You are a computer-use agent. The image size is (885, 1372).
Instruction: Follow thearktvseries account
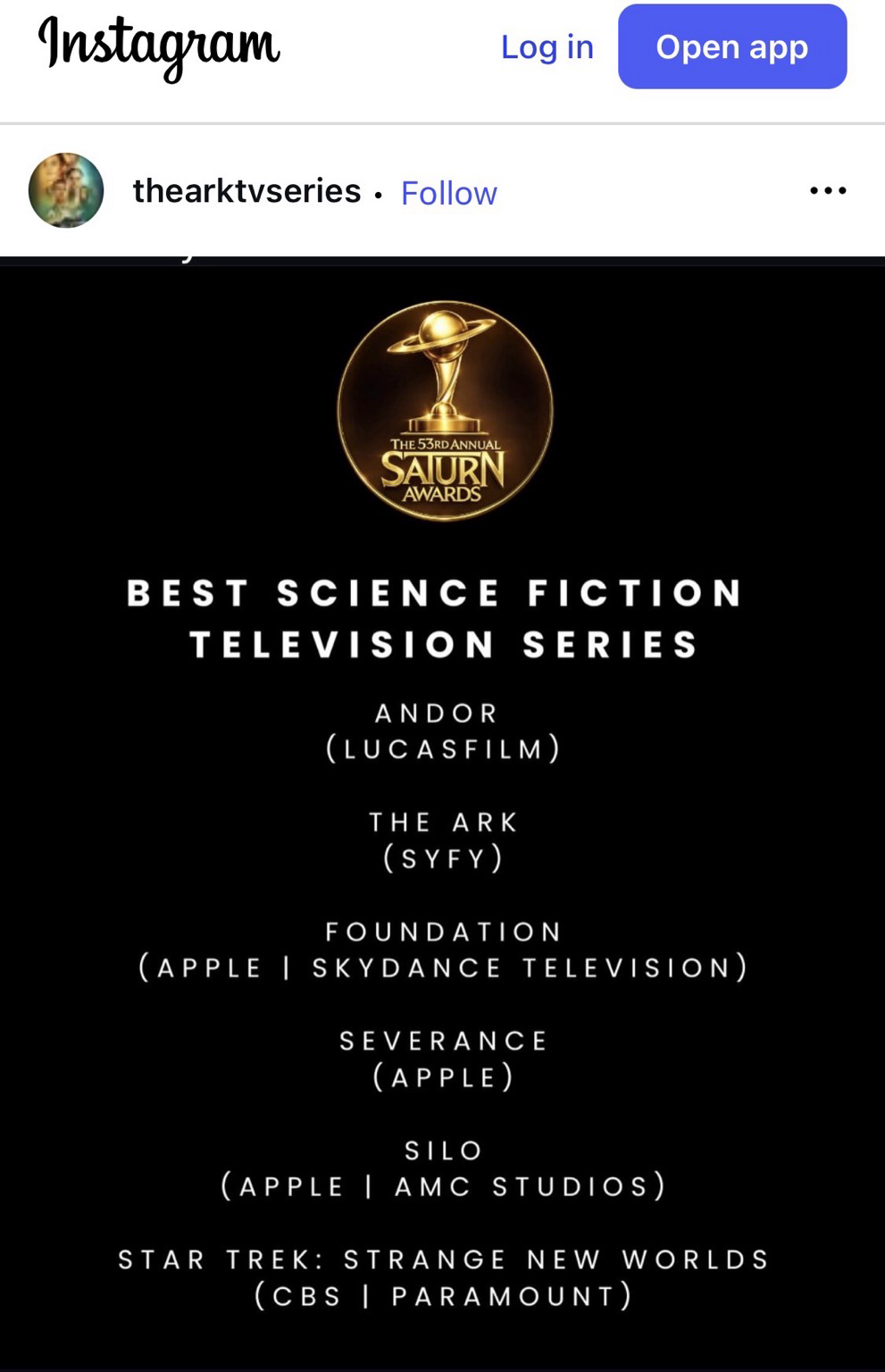448,193
